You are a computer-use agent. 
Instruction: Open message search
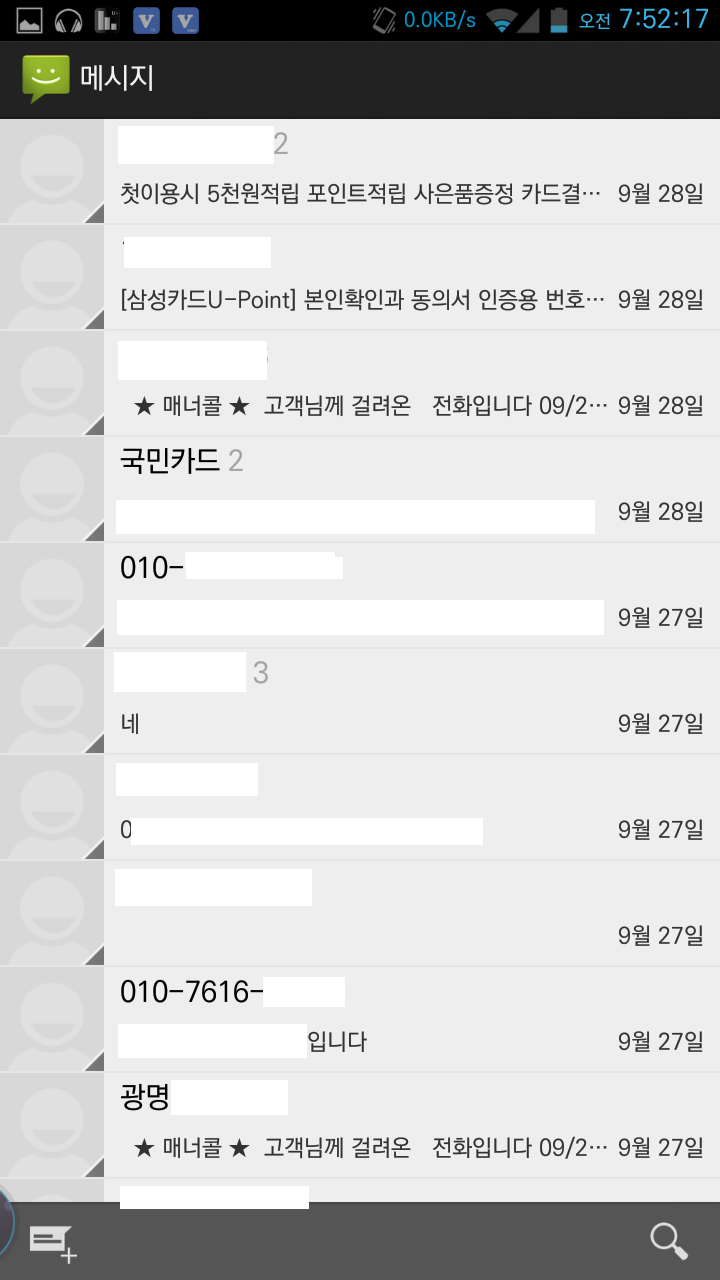(668, 1241)
